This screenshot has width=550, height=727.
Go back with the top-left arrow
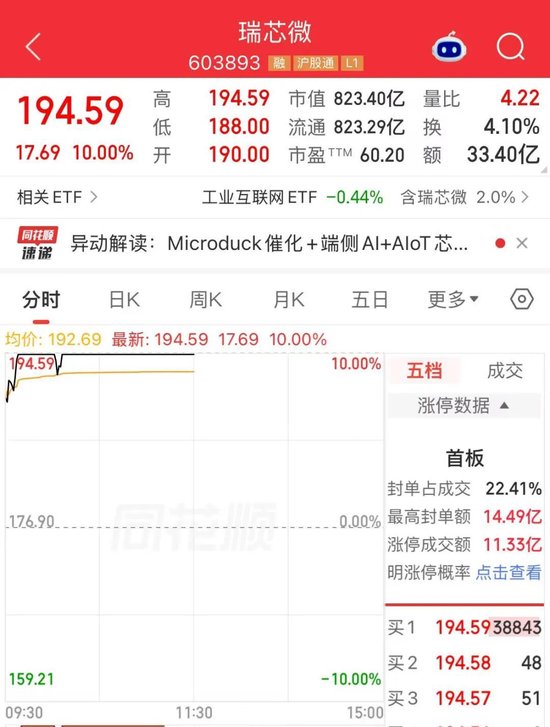pos(33,46)
